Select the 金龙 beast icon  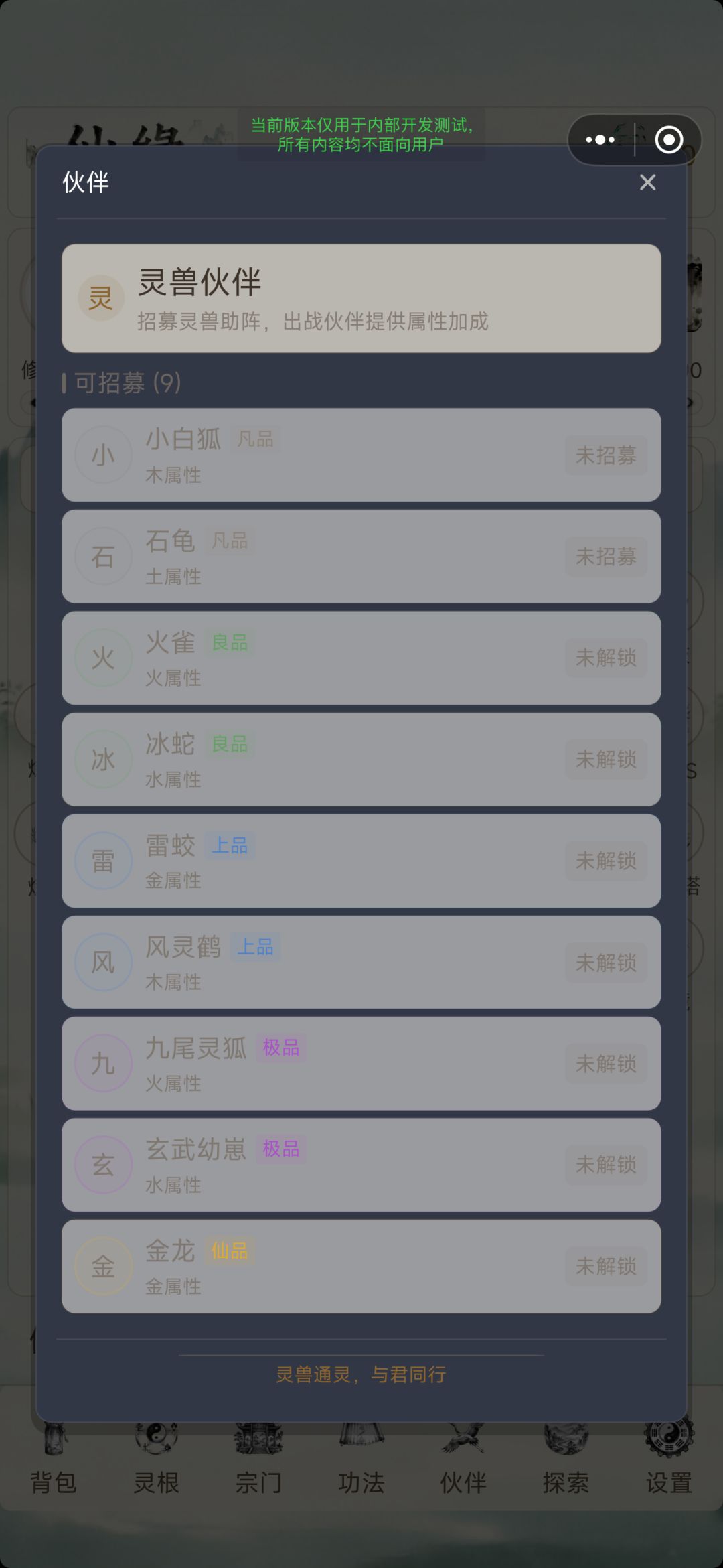102,1267
